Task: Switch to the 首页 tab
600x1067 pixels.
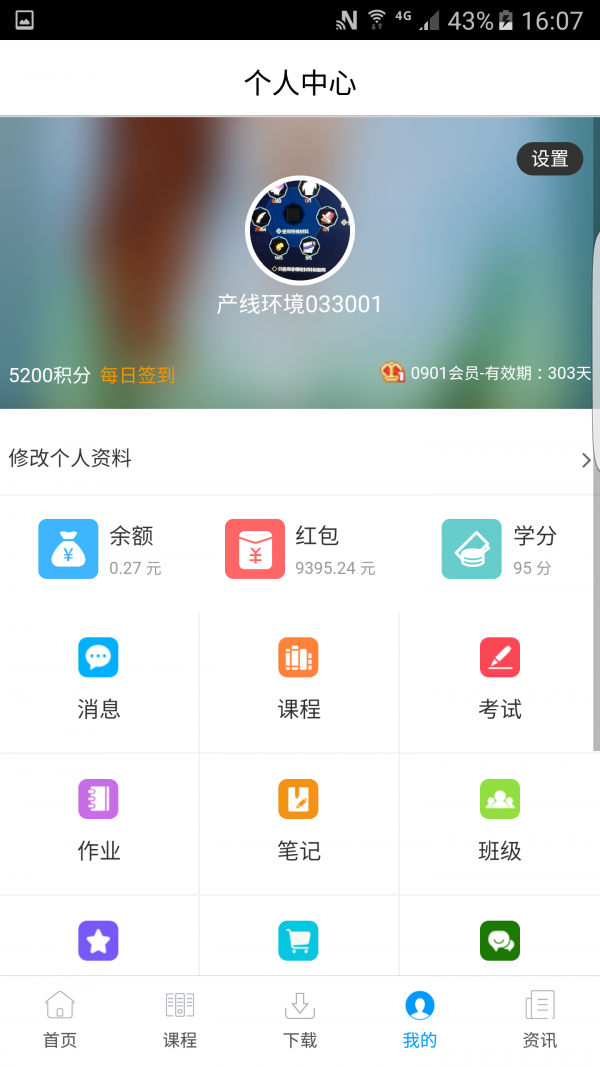Action: tap(60, 1020)
